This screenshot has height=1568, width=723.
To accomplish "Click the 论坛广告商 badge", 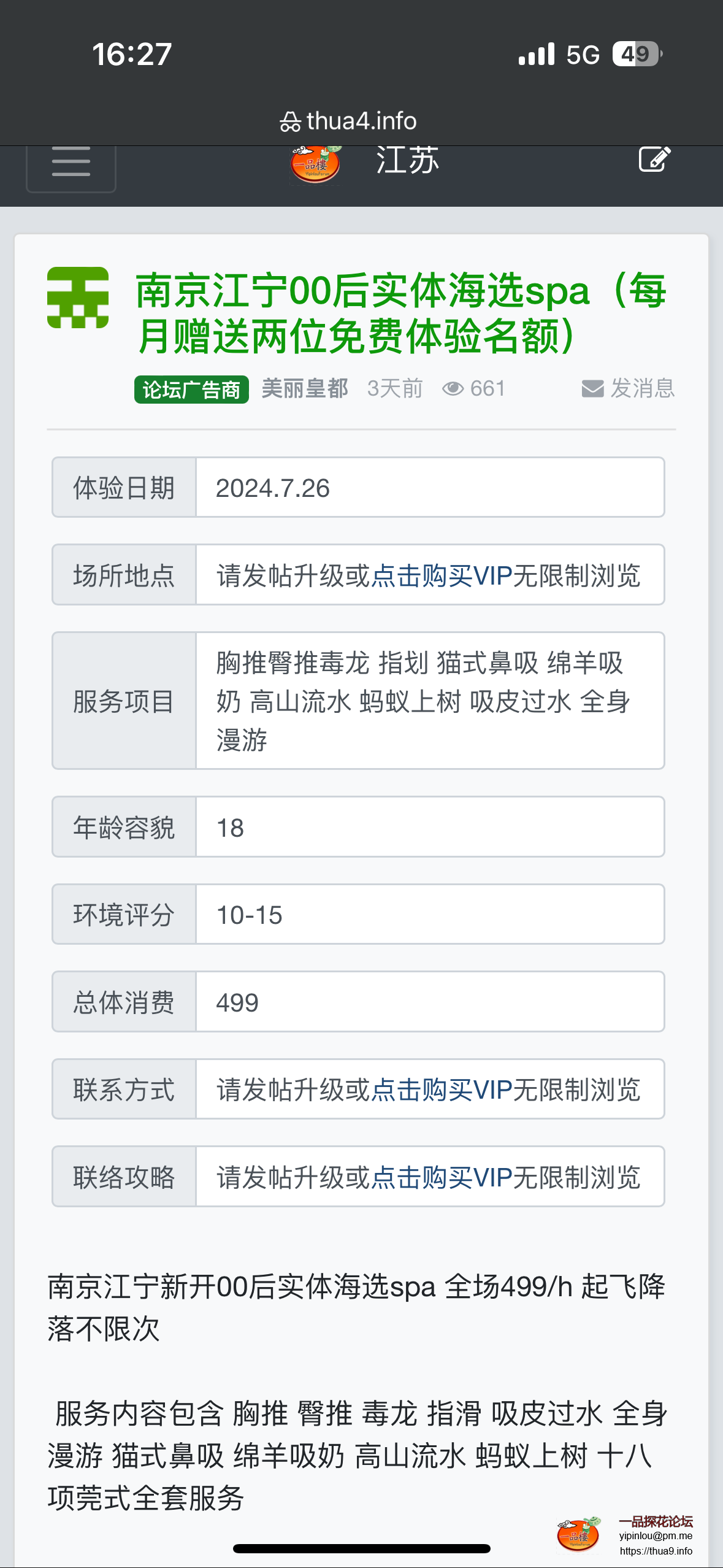I will click(x=191, y=389).
